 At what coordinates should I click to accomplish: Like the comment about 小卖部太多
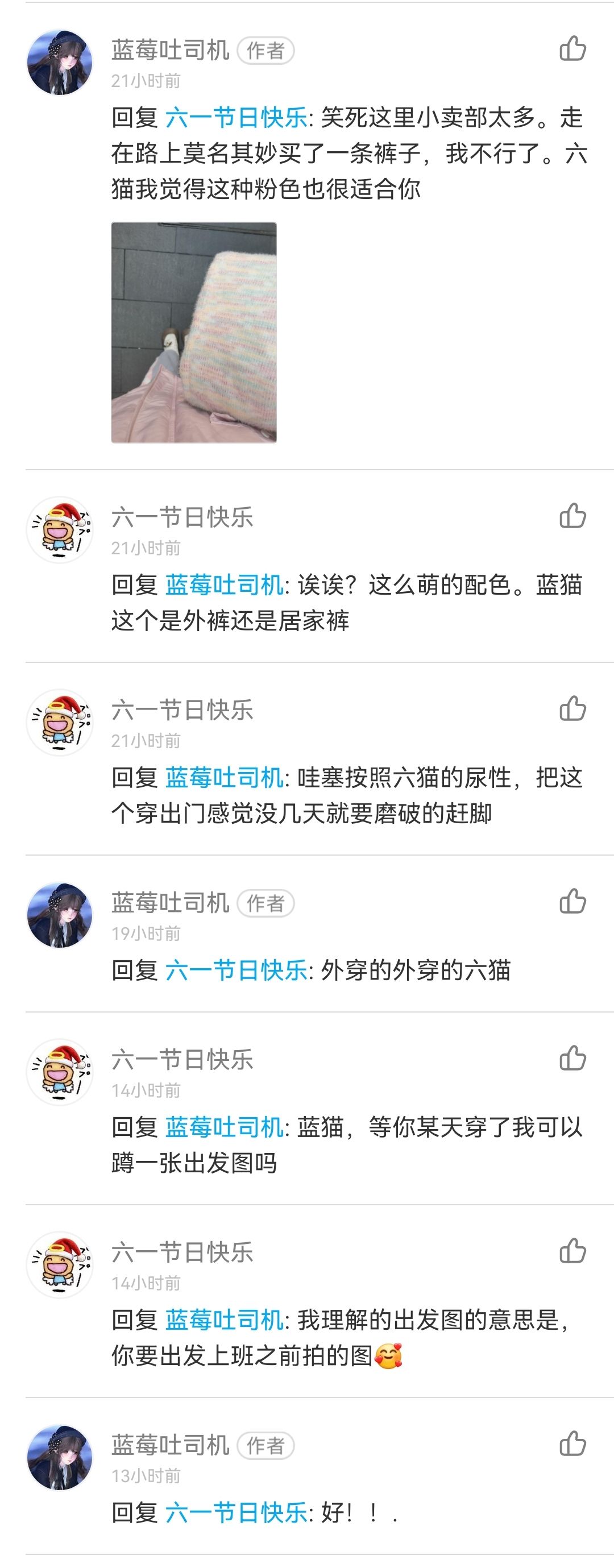(572, 49)
